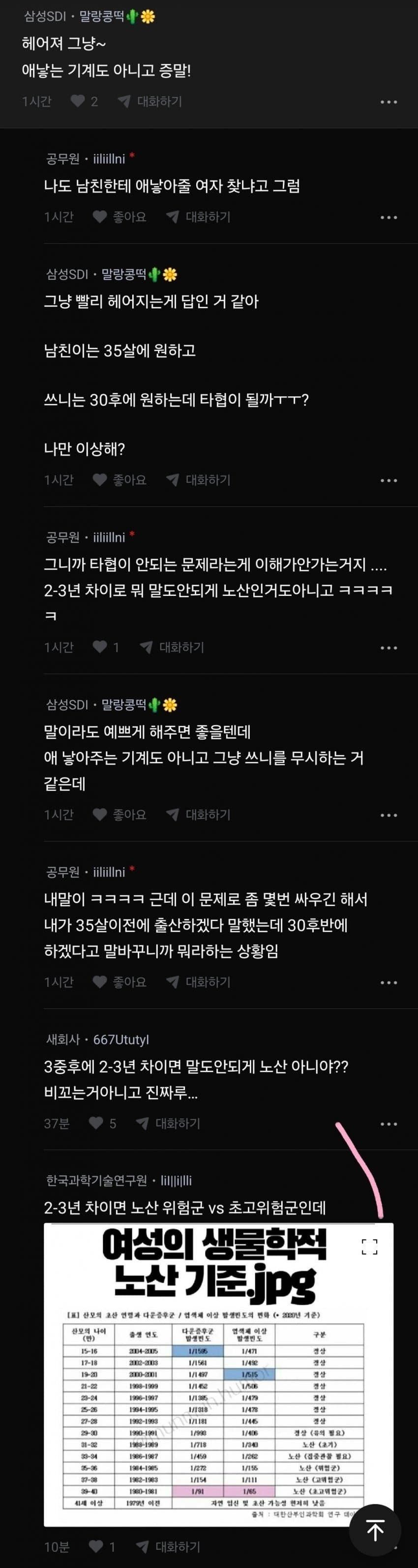The width and height of the screenshot is (418, 1568).
Task: Open overflow menu on '나만 이상해?' comment
Action: point(388,480)
